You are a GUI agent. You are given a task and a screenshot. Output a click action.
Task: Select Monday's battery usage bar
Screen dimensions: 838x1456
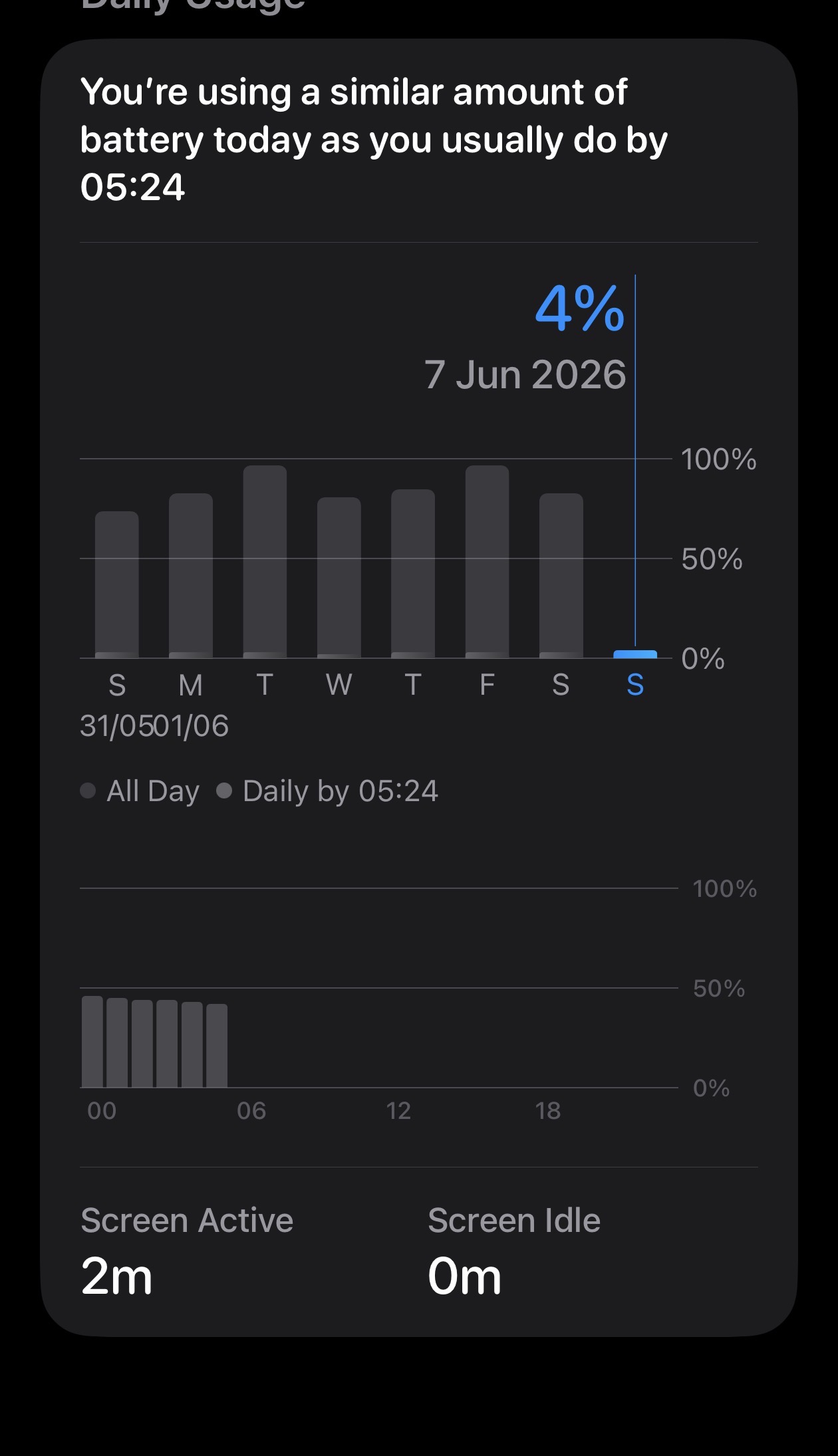191,576
